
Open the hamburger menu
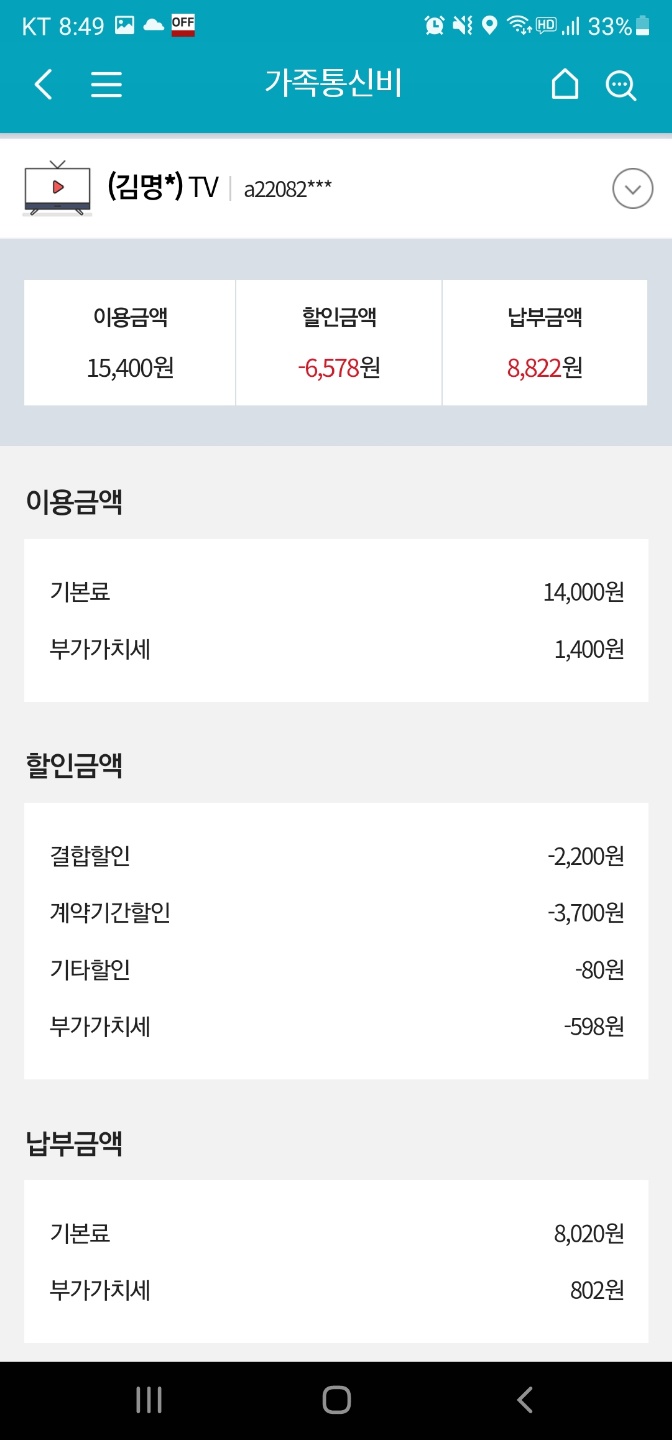coord(106,84)
